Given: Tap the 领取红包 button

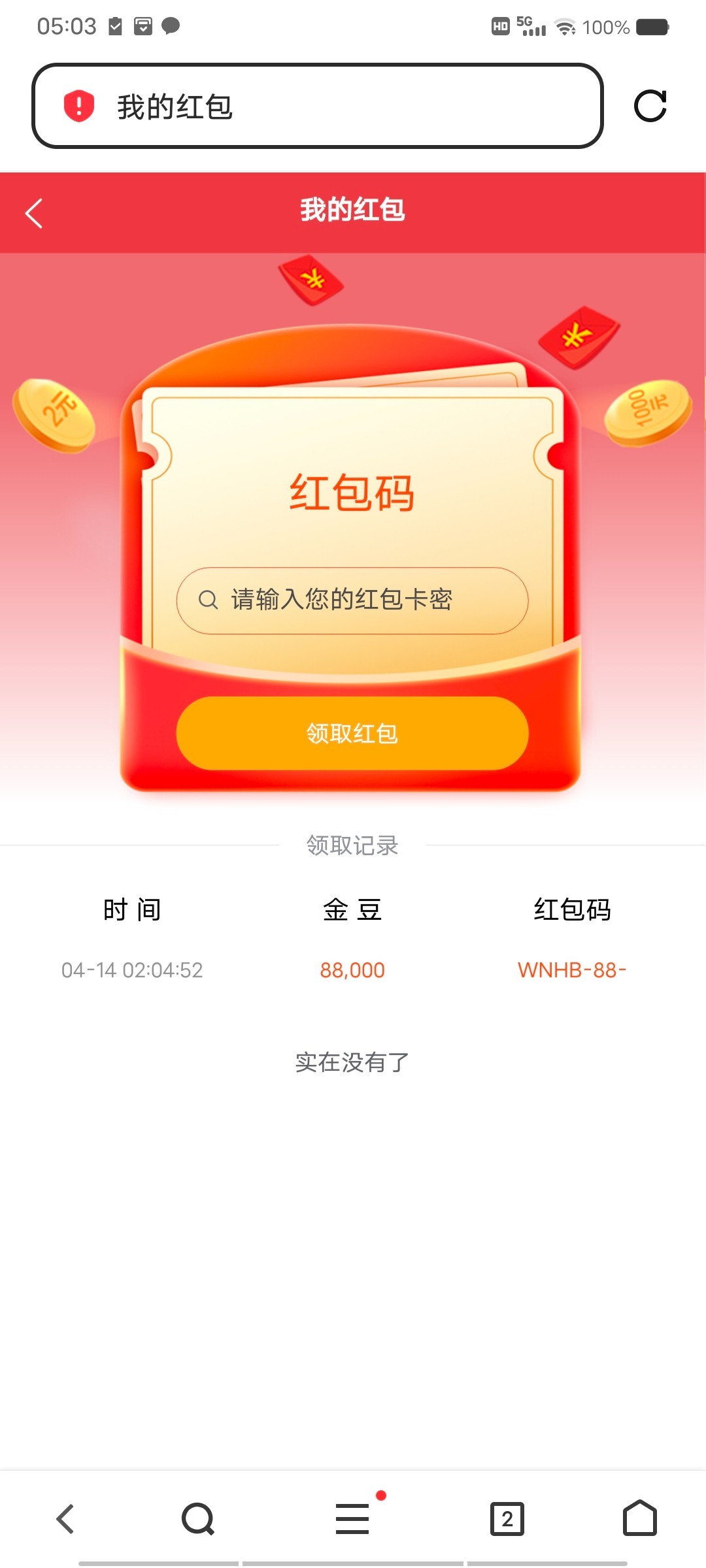Looking at the screenshot, I should [x=352, y=733].
